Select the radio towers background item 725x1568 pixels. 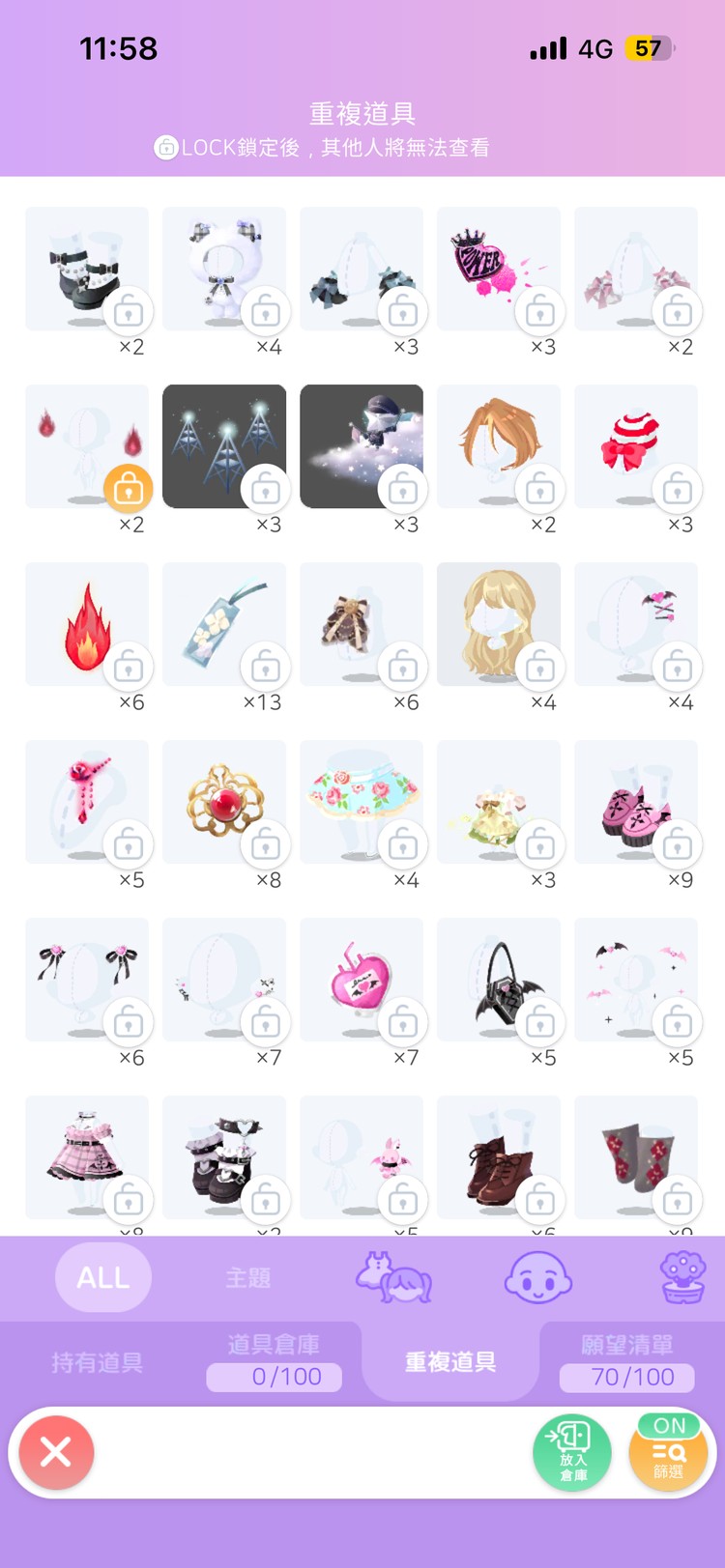point(223,446)
